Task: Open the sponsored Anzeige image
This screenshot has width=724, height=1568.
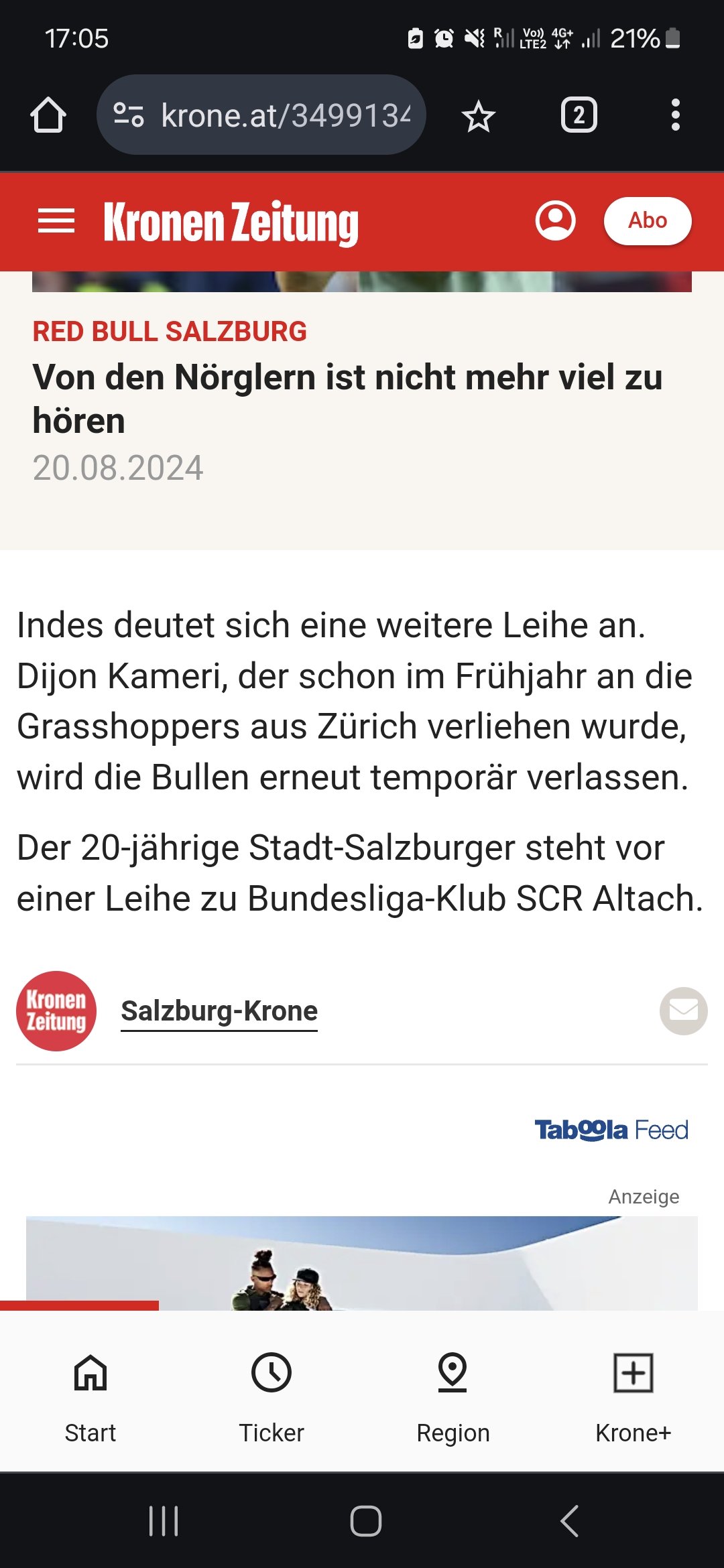Action: pyautogui.click(x=362, y=1262)
